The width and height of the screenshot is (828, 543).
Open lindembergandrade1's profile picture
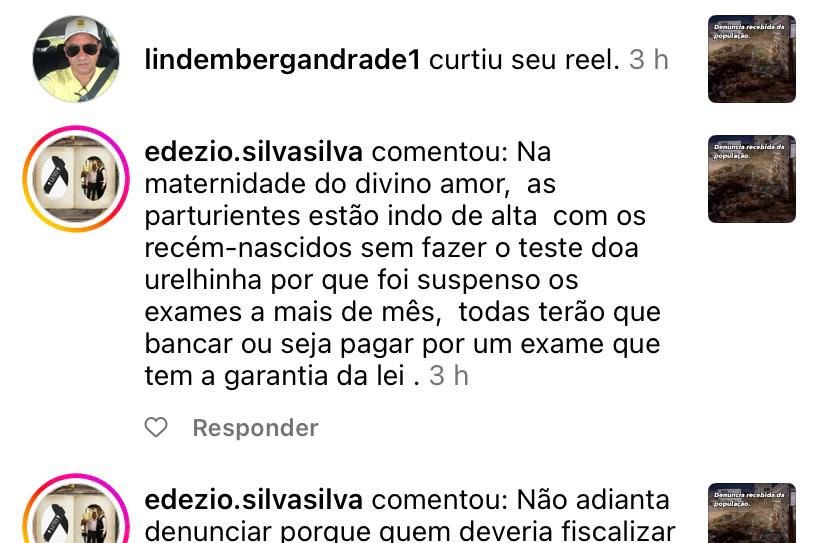coord(76,59)
